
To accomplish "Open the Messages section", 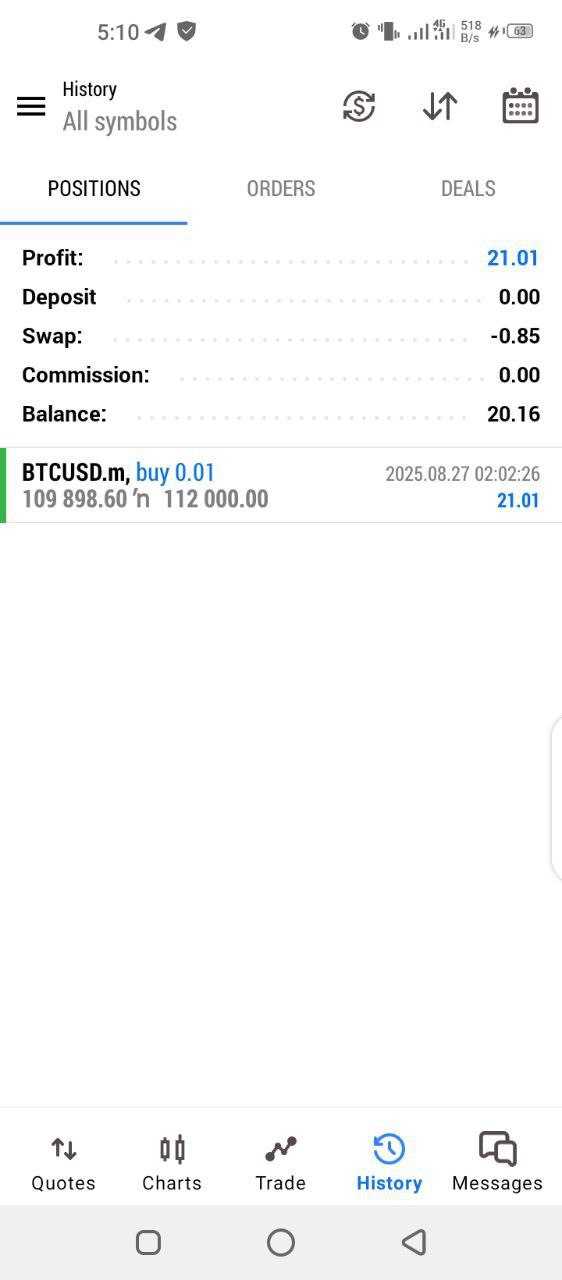I will (x=497, y=1164).
